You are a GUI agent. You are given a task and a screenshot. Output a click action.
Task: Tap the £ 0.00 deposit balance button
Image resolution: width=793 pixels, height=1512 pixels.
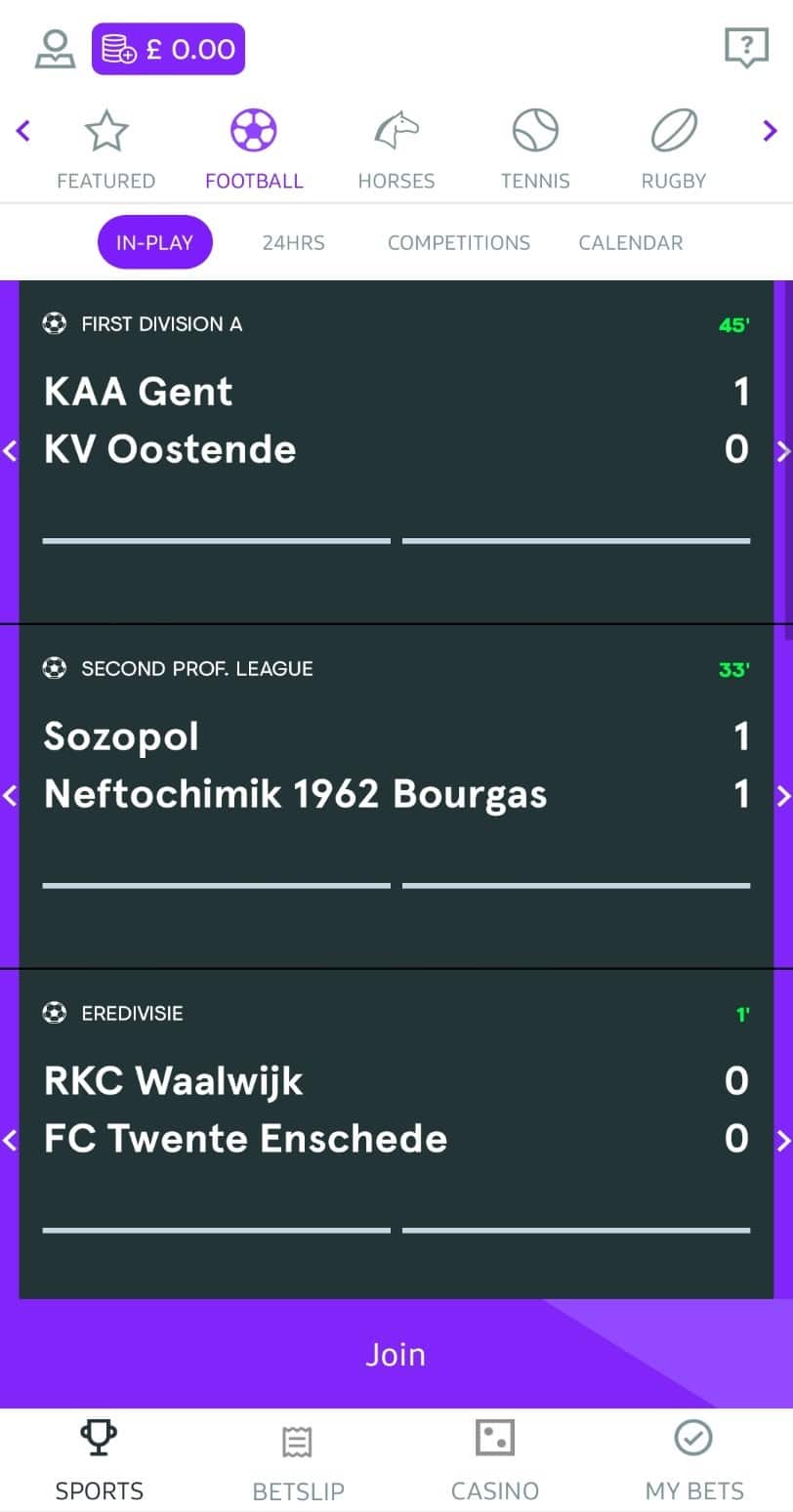click(x=168, y=49)
